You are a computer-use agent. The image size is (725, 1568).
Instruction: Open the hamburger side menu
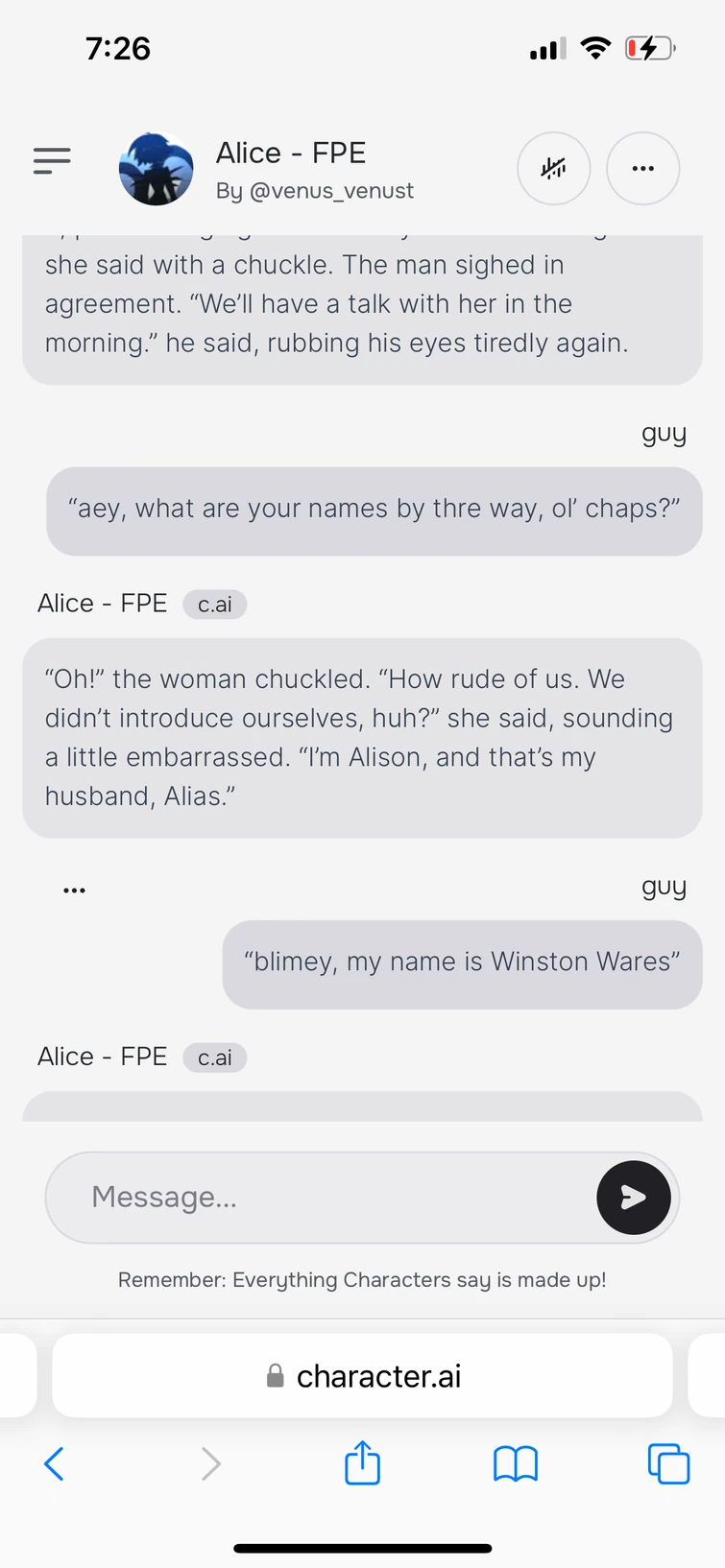click(x=52, y=161)
